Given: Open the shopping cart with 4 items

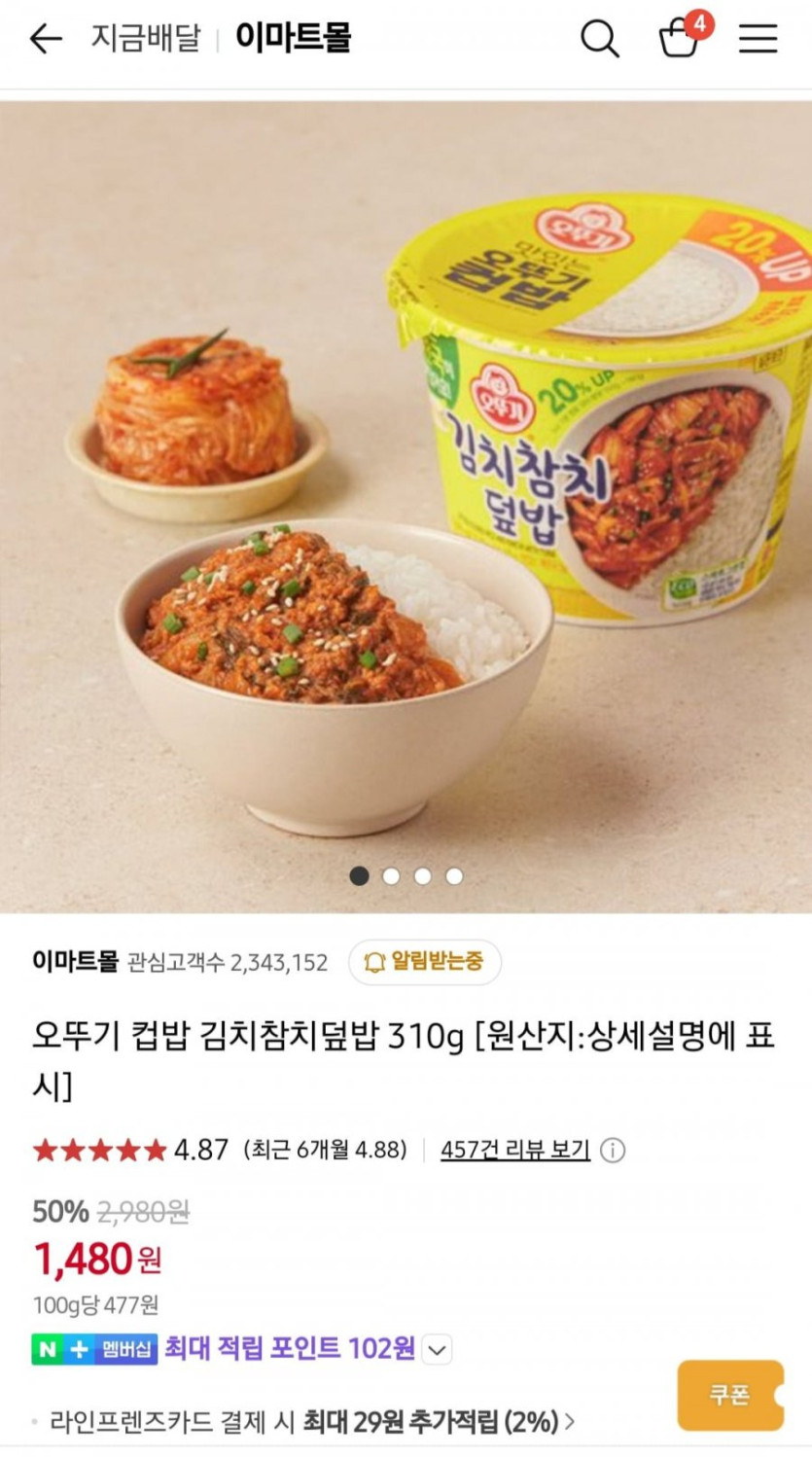Looking at the screenshot, I should [680, 39].
